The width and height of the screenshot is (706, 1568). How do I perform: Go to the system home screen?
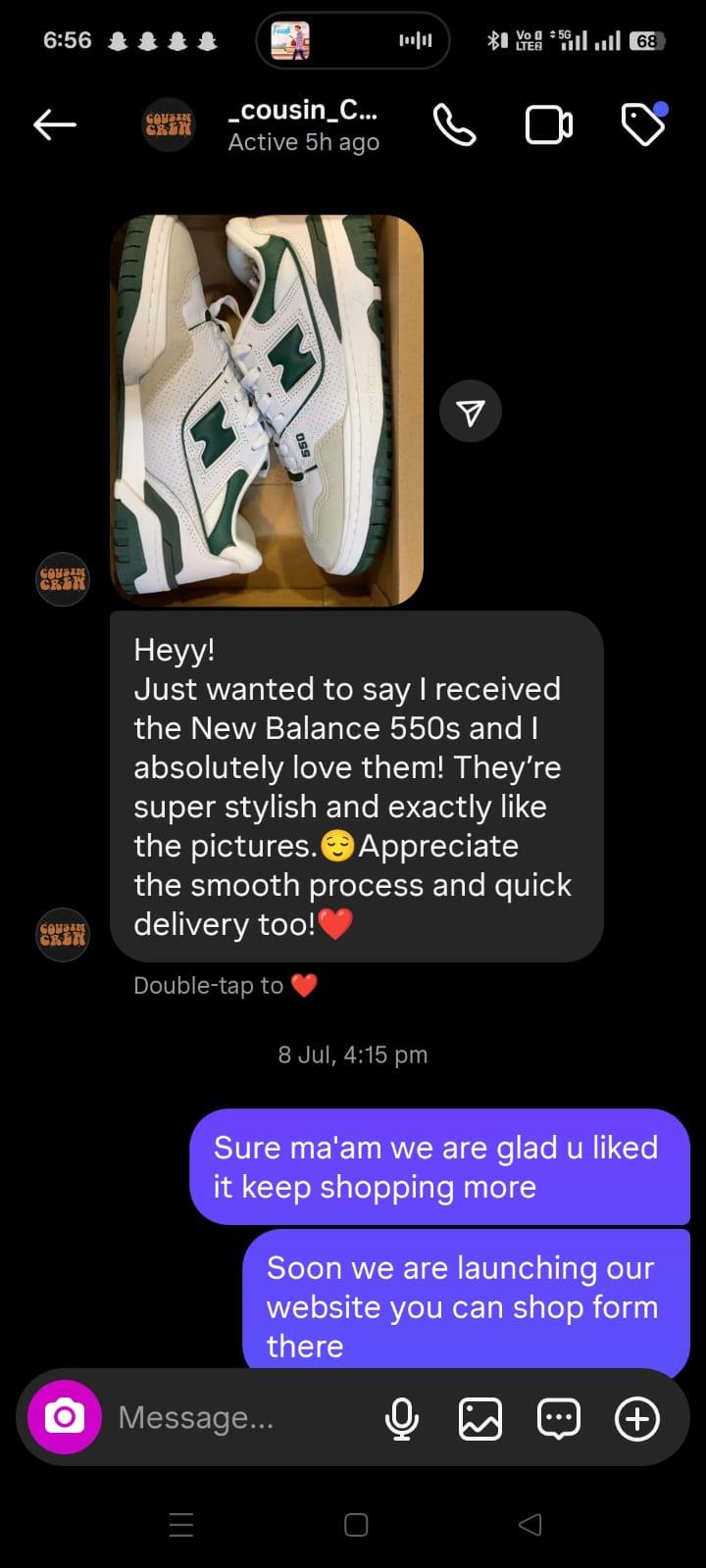tap(356, 1524)
